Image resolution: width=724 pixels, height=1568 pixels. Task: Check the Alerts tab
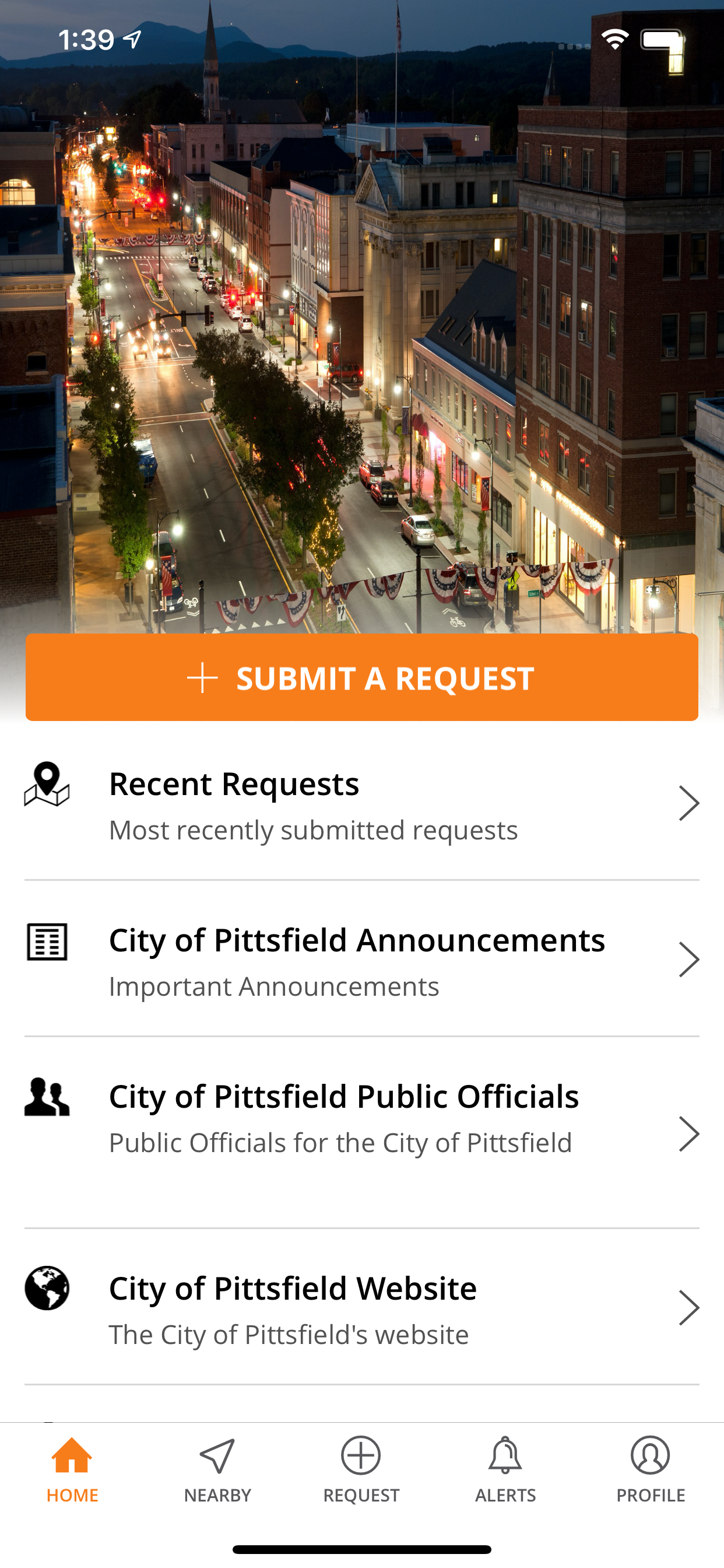[505, 1469]
